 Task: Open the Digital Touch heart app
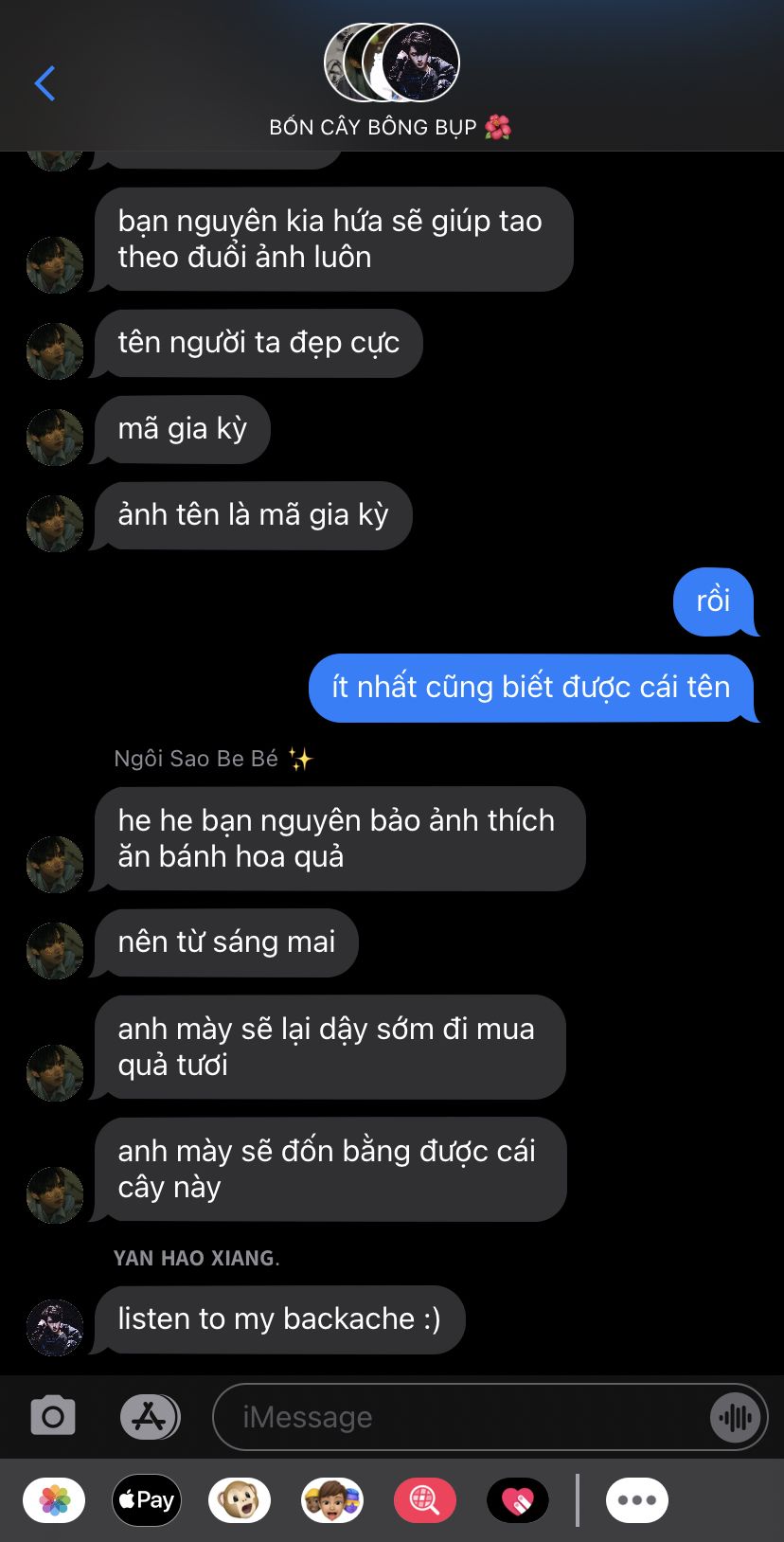click(x=517, y=1500)
